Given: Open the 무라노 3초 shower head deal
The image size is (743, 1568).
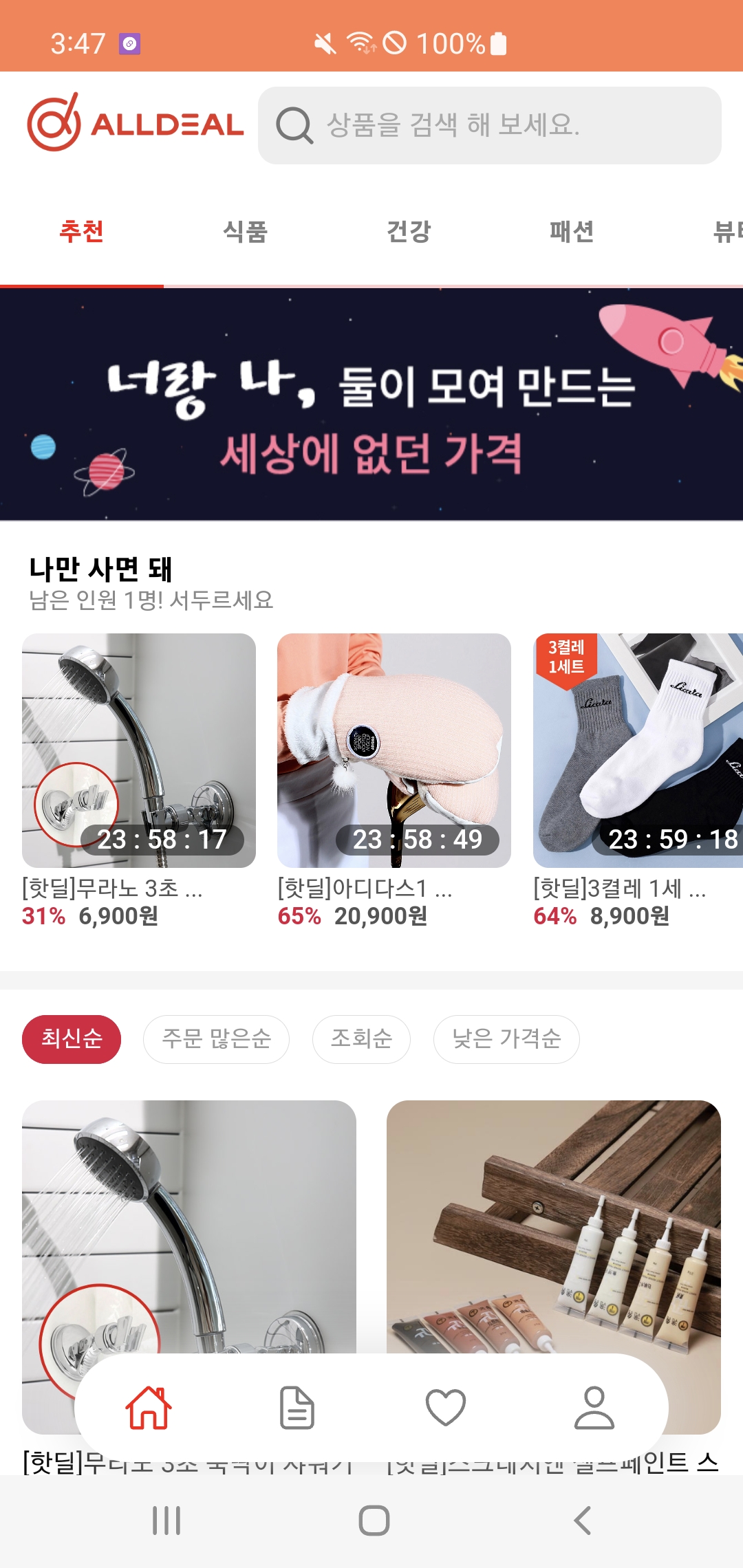Looking at the screenshot, I should (139, 781).
